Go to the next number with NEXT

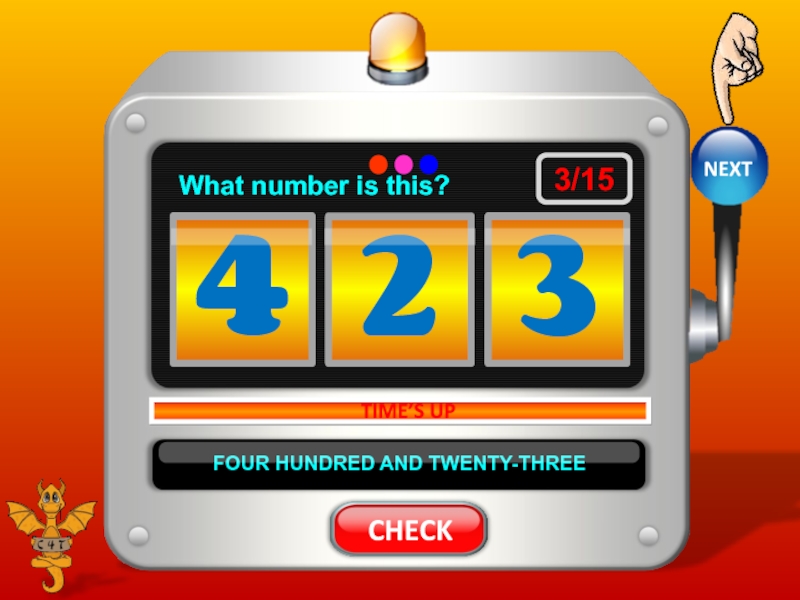click(727, 169)
